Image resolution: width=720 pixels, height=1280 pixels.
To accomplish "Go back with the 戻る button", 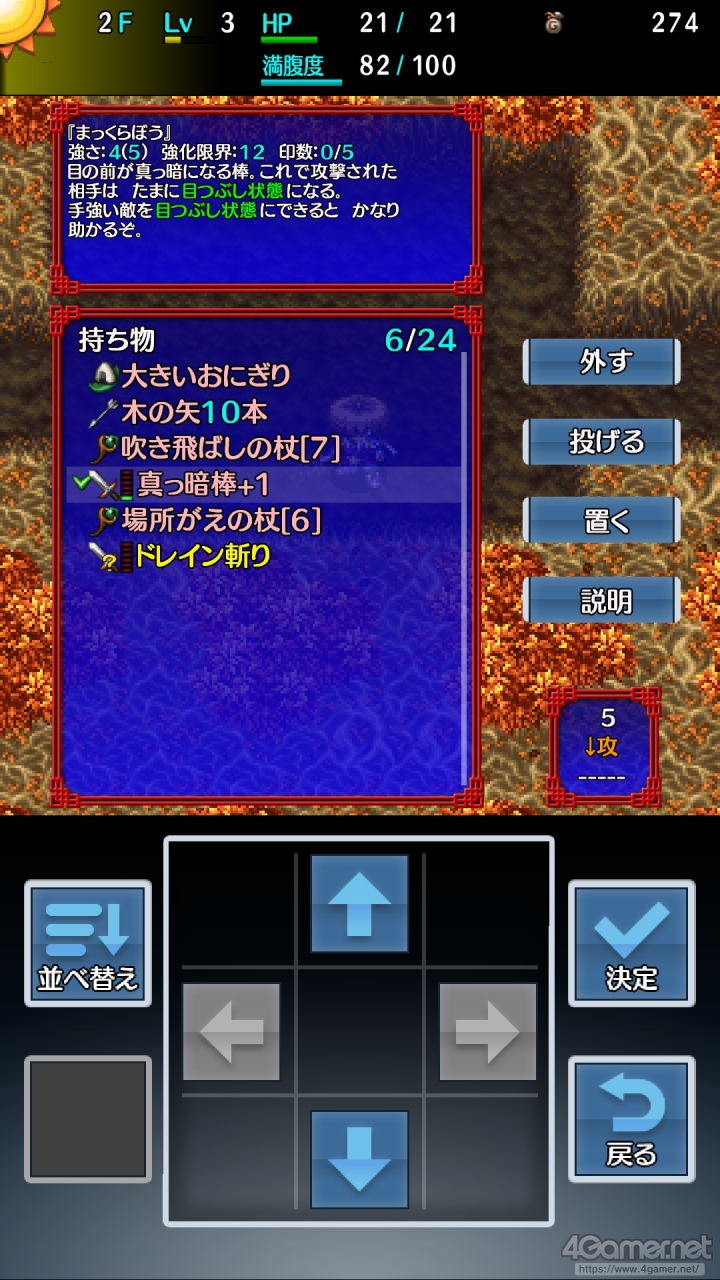I will point(631,1119).
